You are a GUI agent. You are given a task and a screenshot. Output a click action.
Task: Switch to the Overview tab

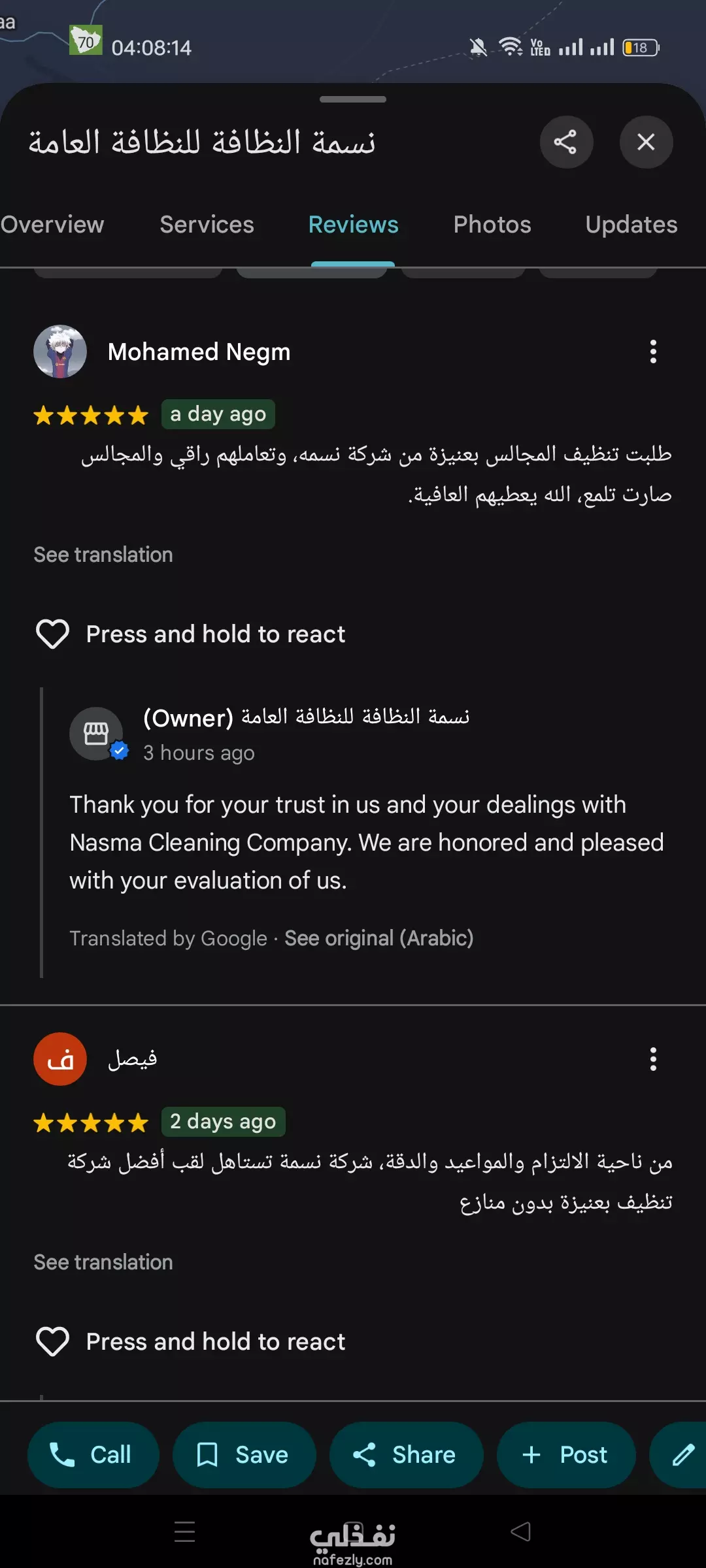click(52, 225)
